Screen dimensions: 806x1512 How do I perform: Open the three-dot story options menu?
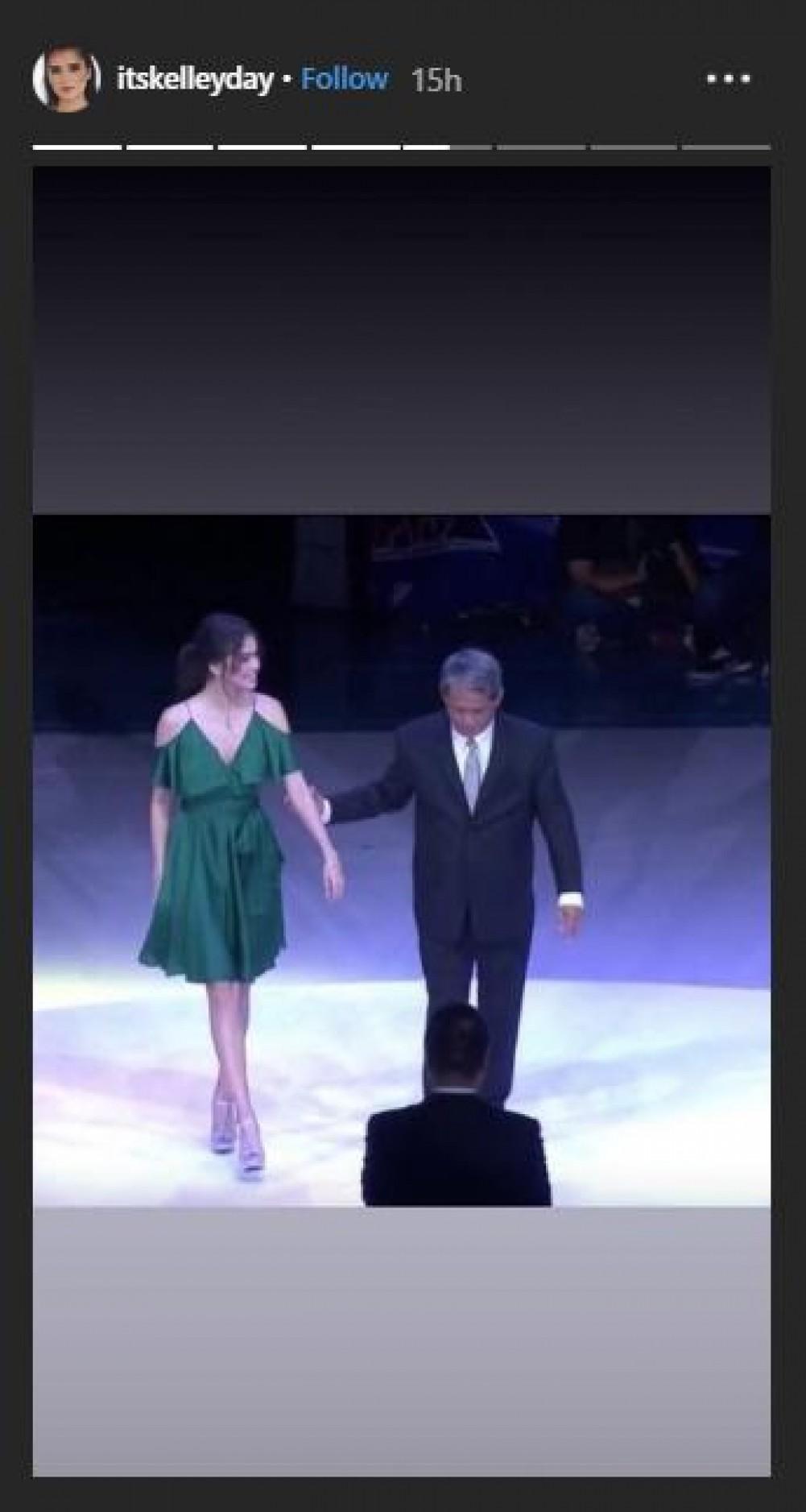click(728, 79)
